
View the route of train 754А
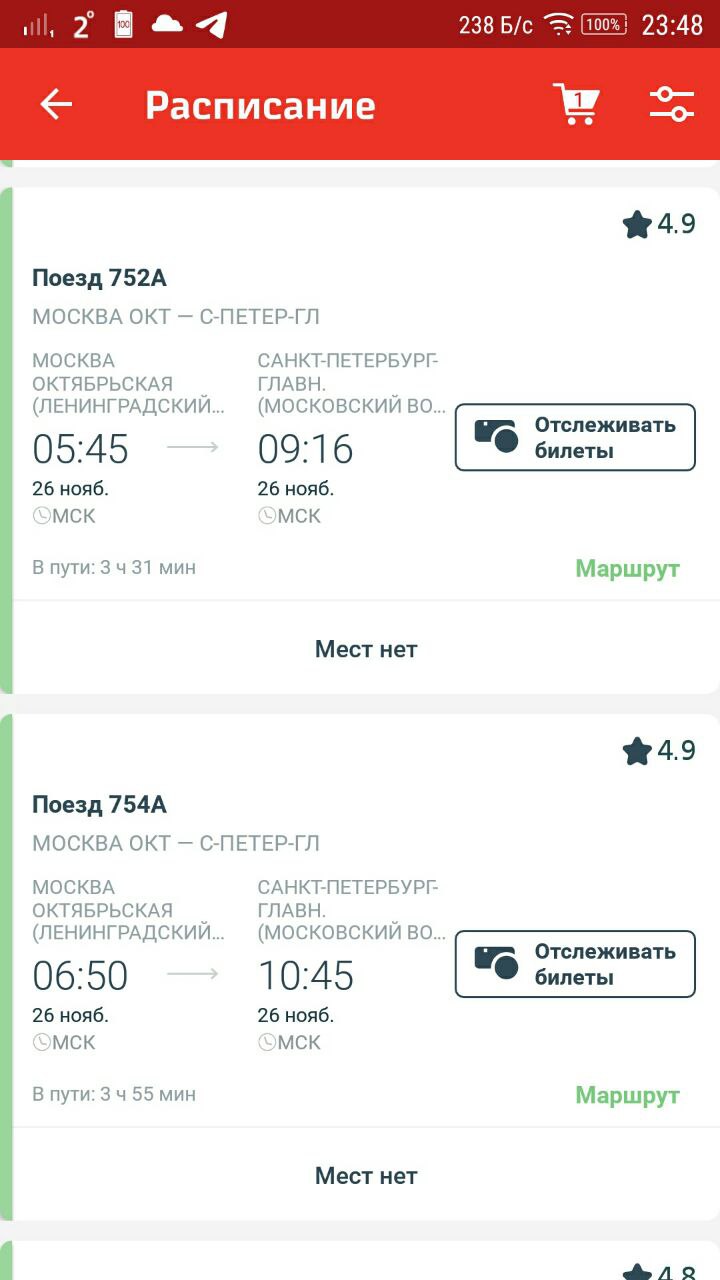(627, 1096)
